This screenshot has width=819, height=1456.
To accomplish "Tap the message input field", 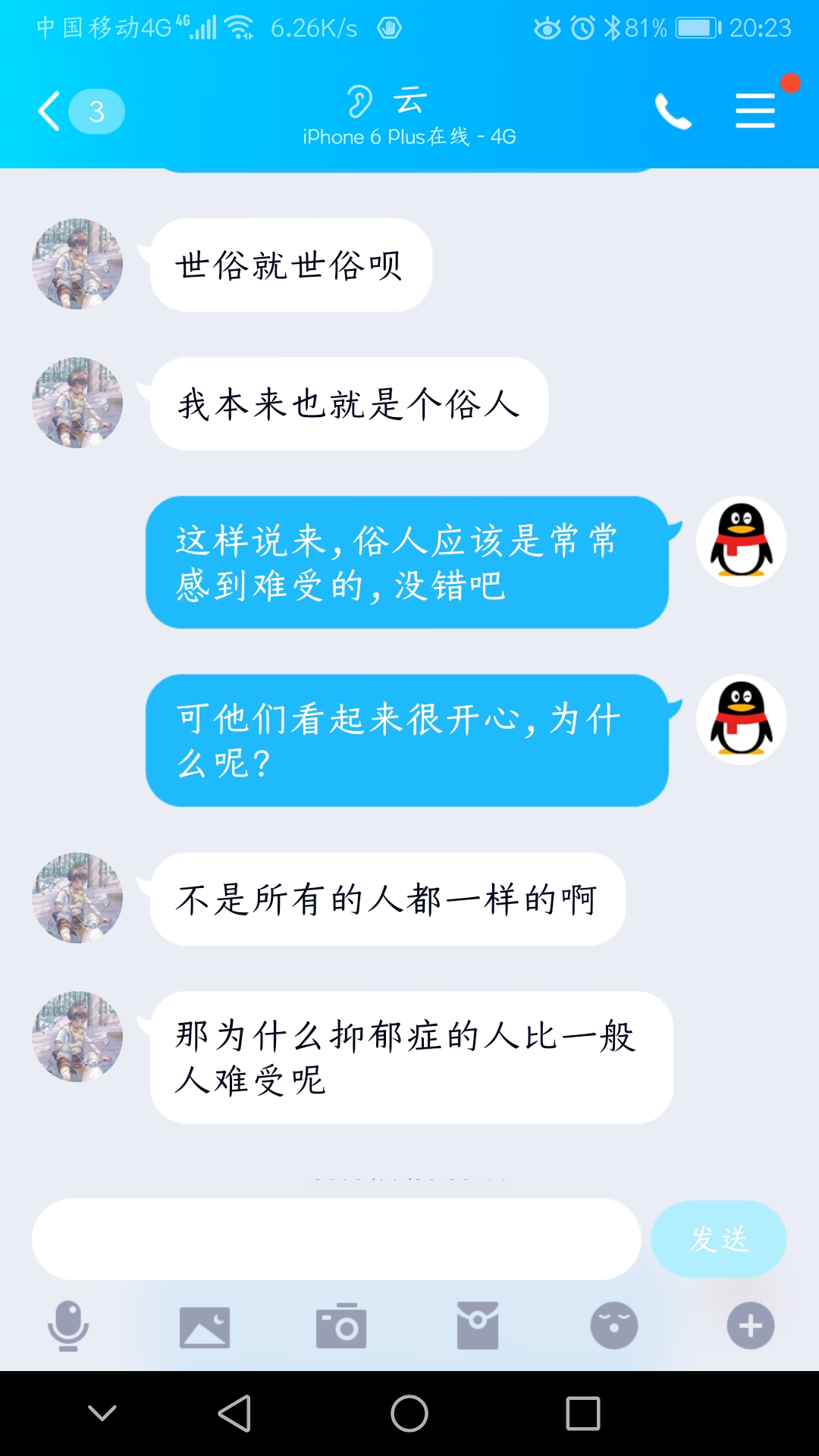I will click(x=336, y=1239).
